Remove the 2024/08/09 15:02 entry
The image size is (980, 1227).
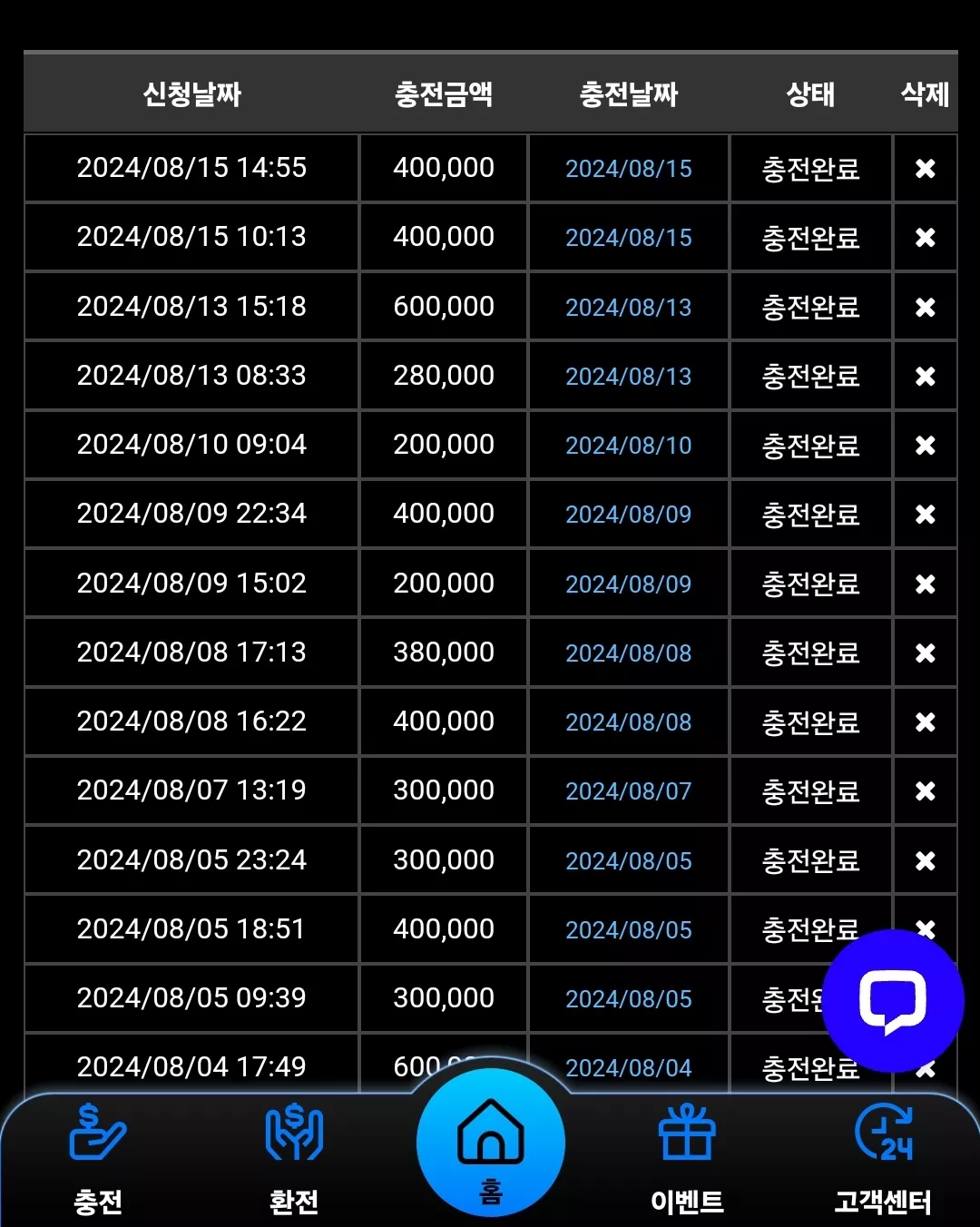tap(925, 584)
